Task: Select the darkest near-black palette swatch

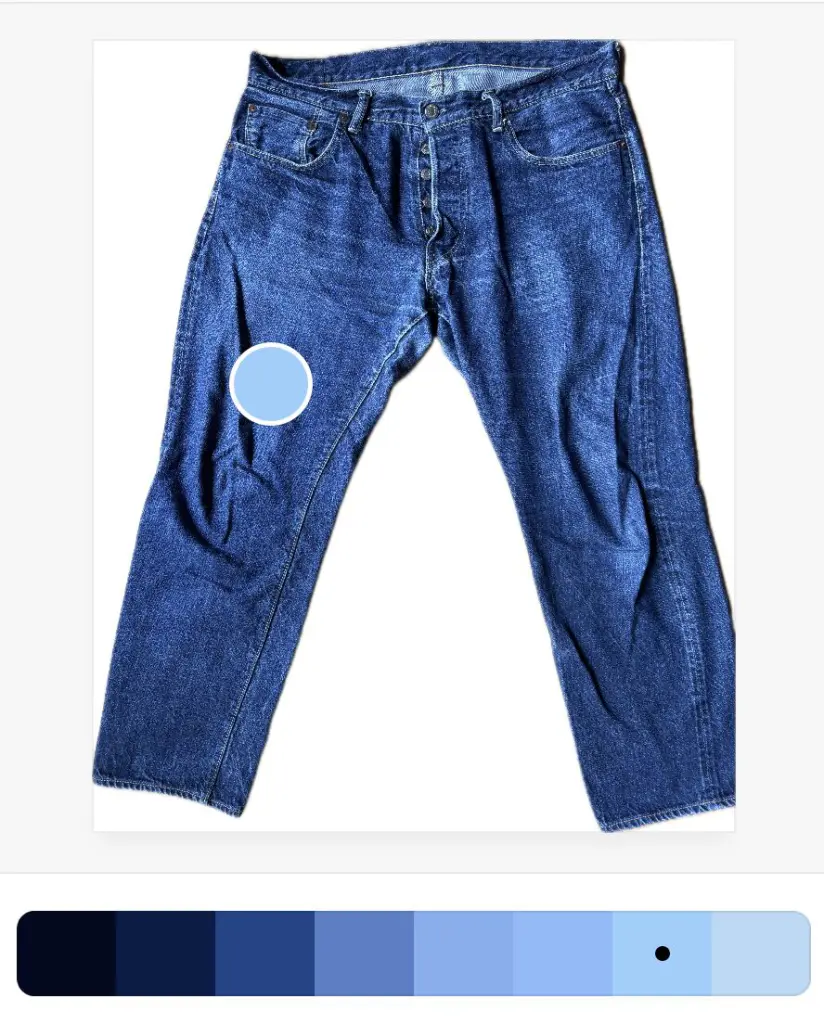Action: (x=66, y=953)
